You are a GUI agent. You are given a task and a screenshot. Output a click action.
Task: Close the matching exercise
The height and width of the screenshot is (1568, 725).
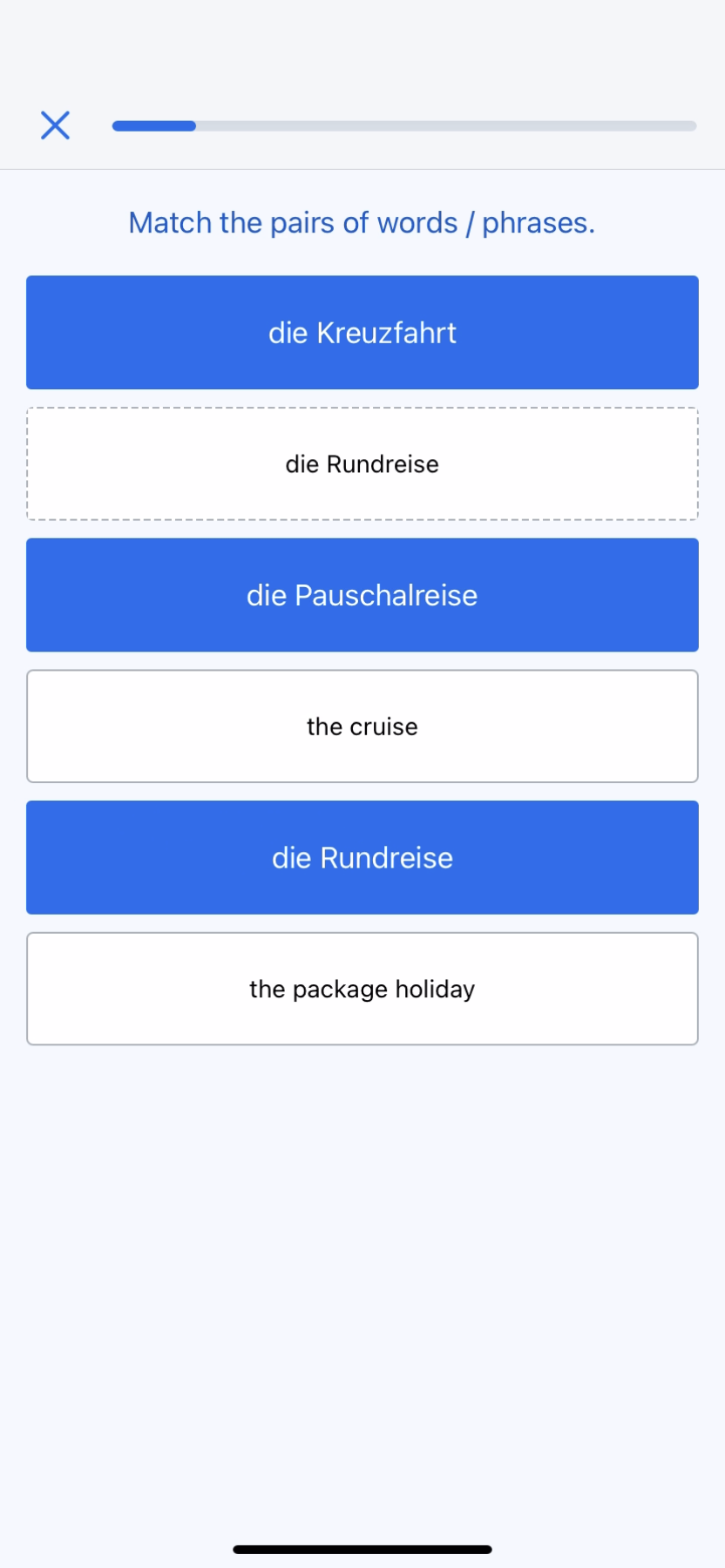pyautogui.click(x=55, y=125)
